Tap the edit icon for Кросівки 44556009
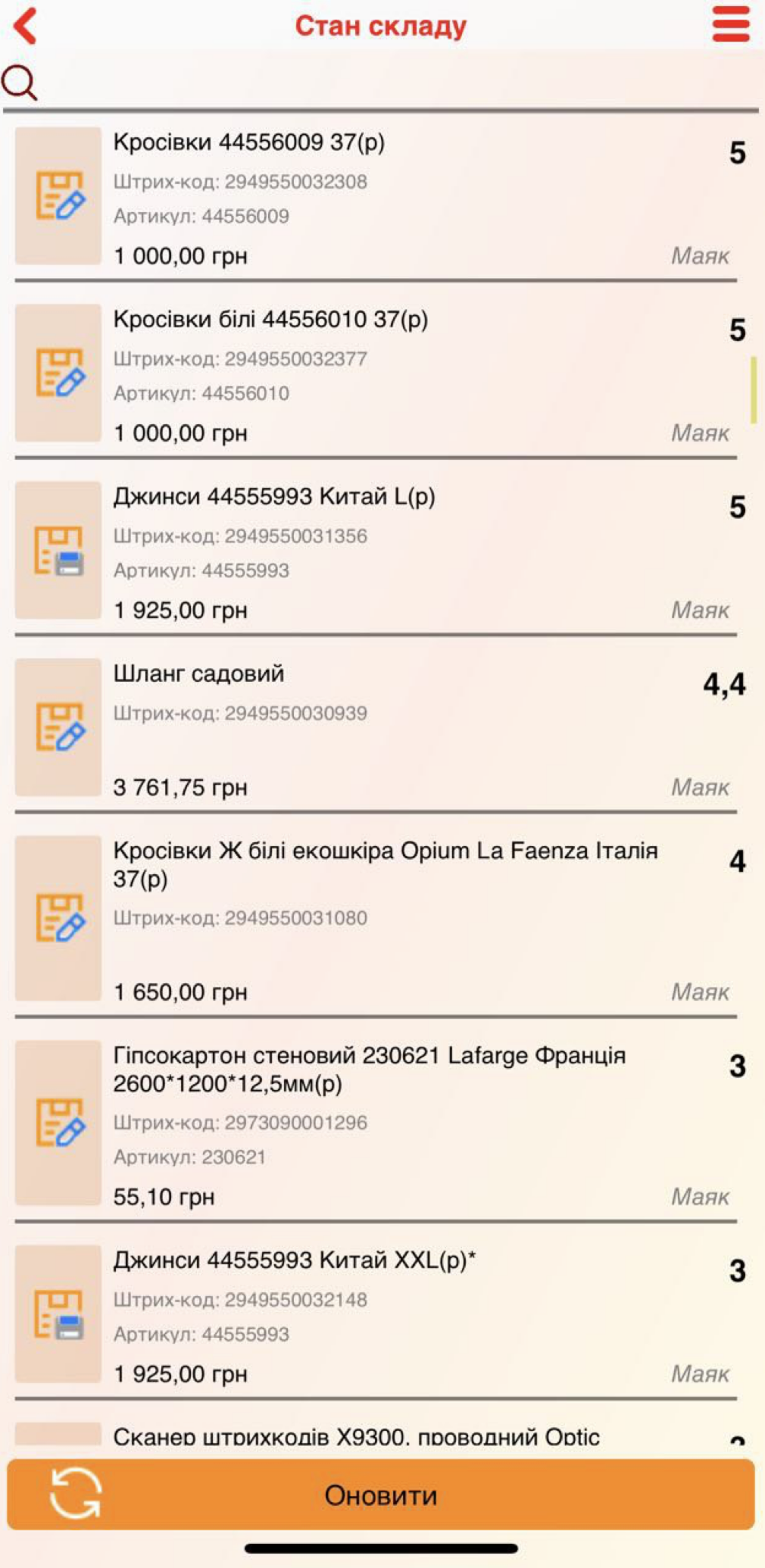The height and width of the screenshot is (1568, 765). (61, 195)
